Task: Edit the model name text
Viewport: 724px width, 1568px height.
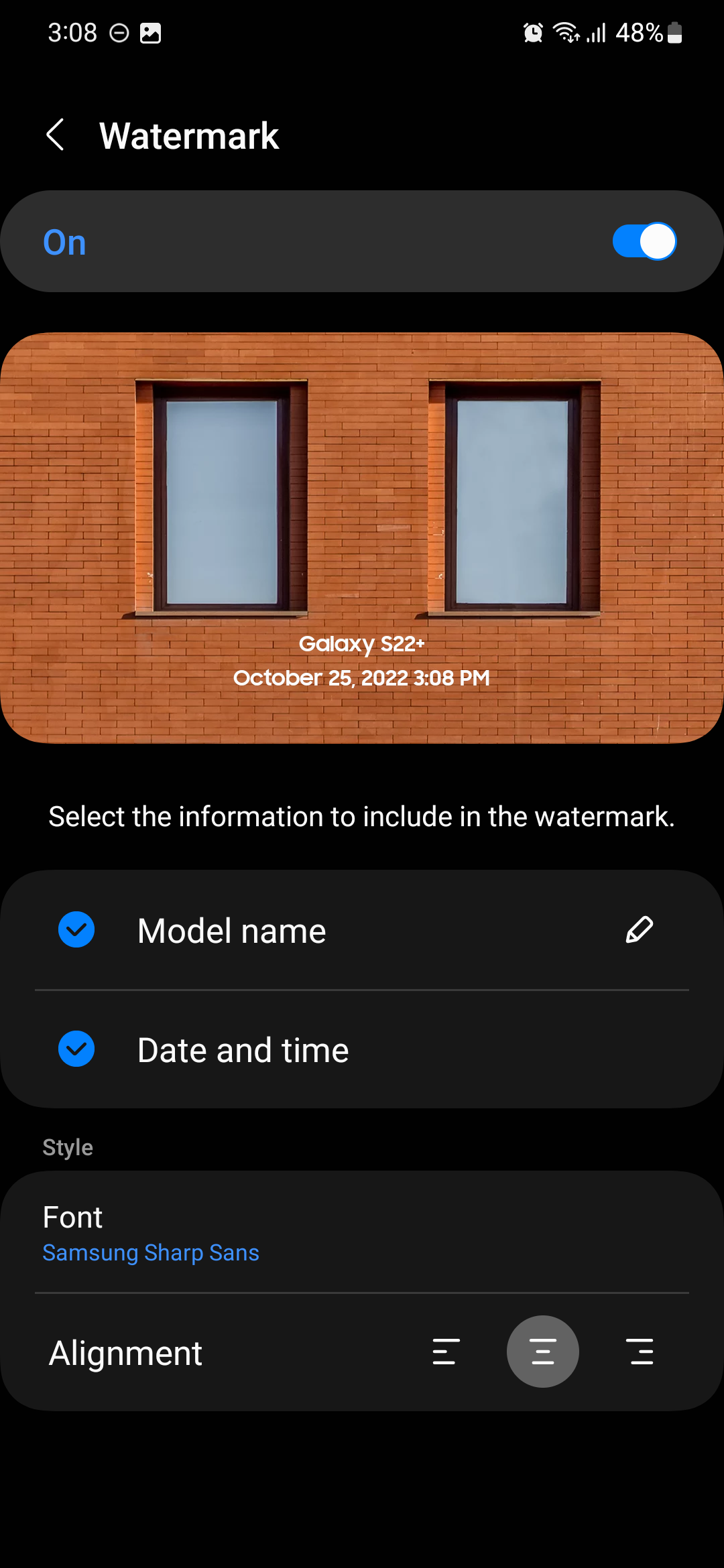Action: [x=639, y=930]
